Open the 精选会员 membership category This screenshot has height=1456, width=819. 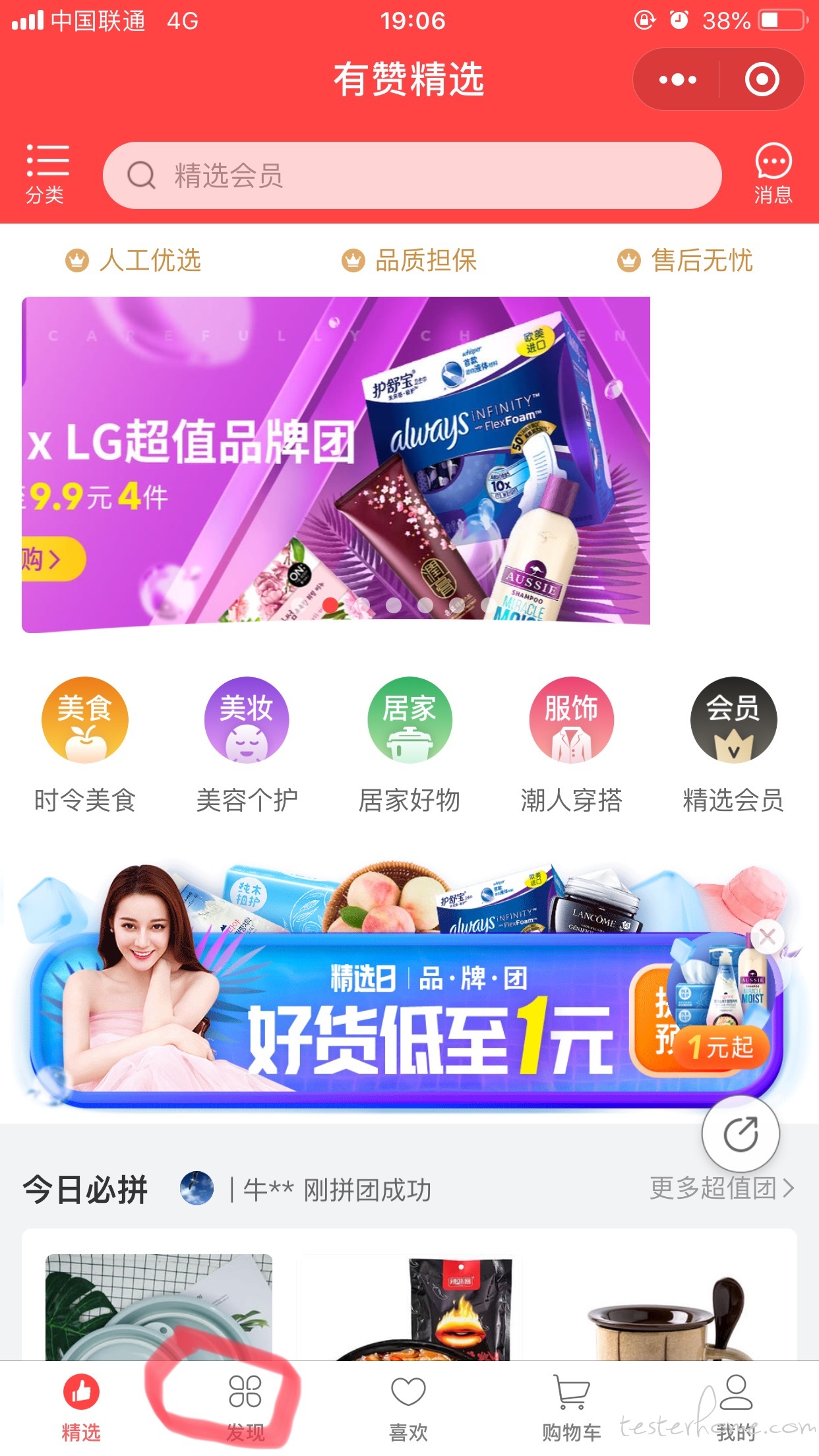click(733, 746)
